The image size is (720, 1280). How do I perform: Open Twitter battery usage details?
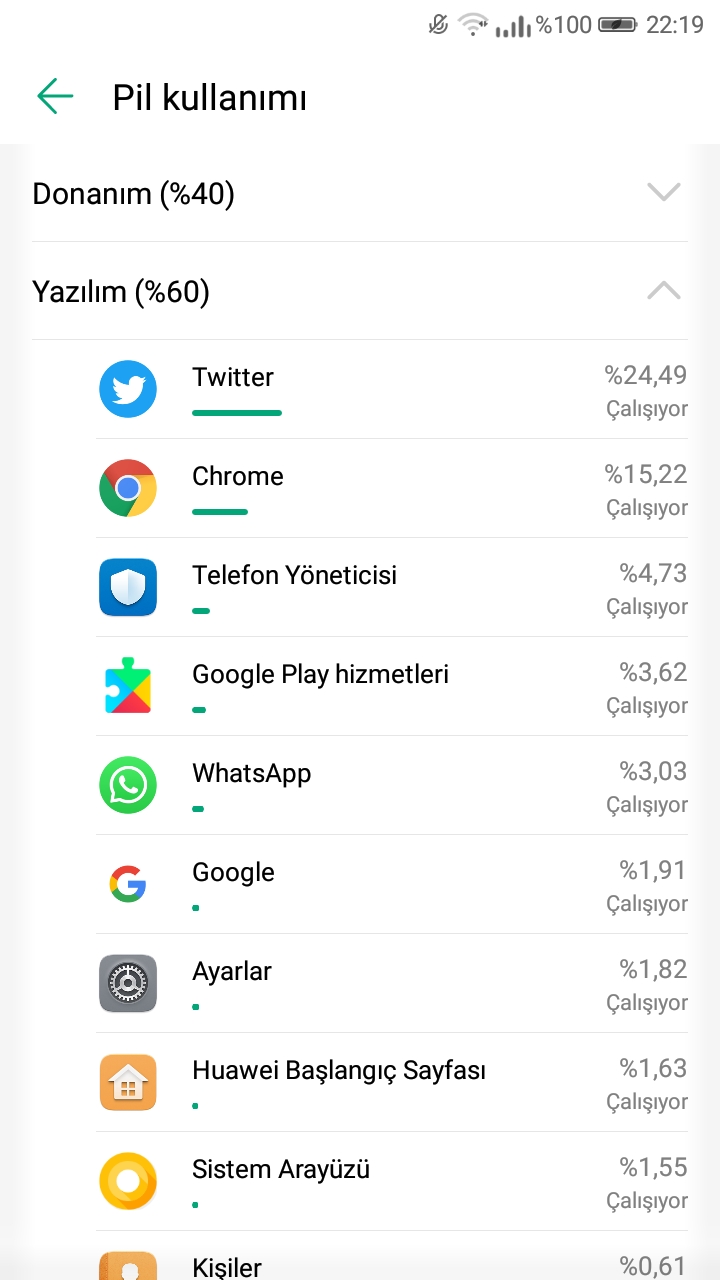[392, 390]
